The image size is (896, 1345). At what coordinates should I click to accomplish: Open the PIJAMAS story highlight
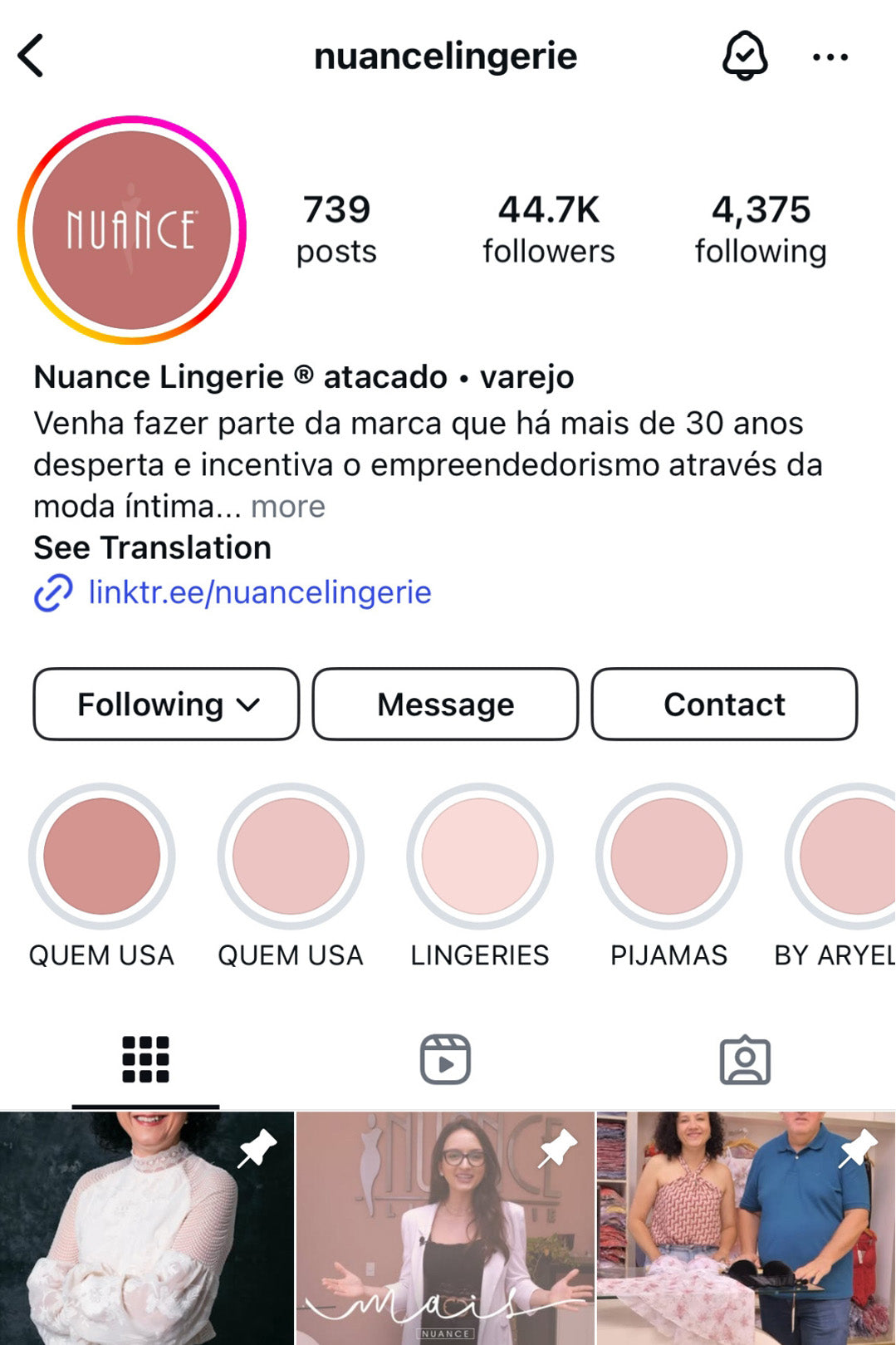click(668, 857)
